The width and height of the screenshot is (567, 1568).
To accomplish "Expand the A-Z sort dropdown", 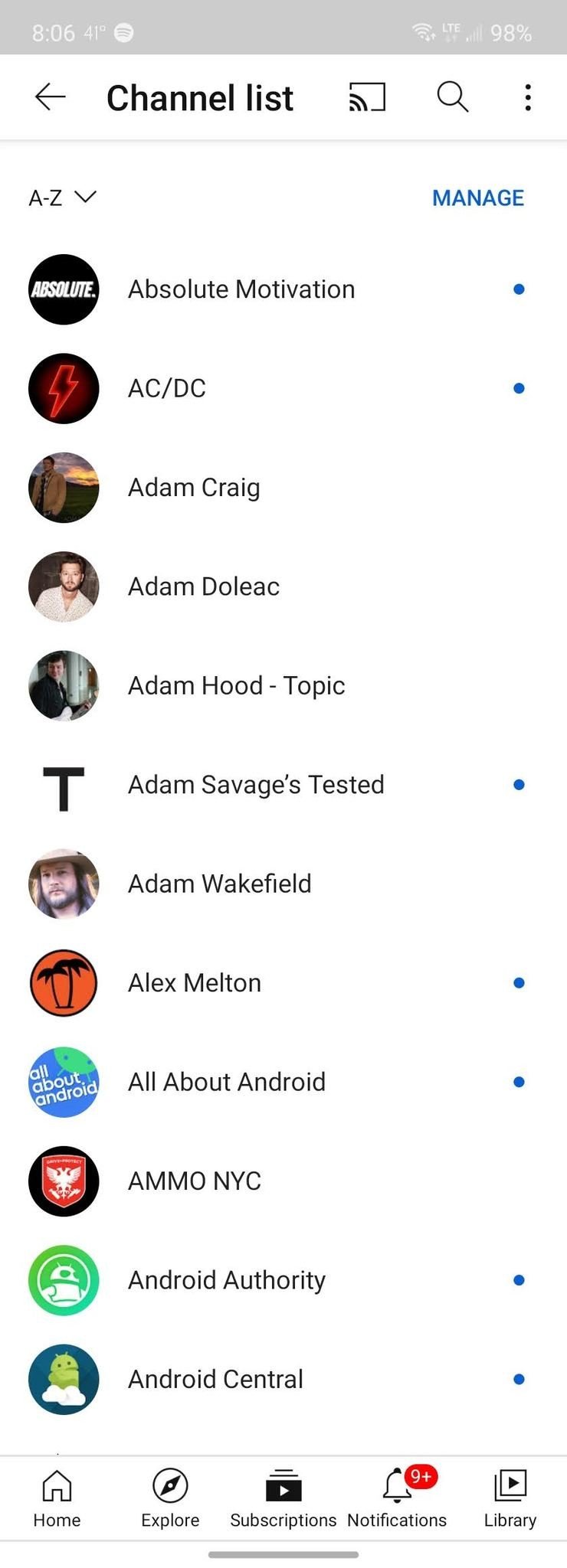I will click(62, 198).
